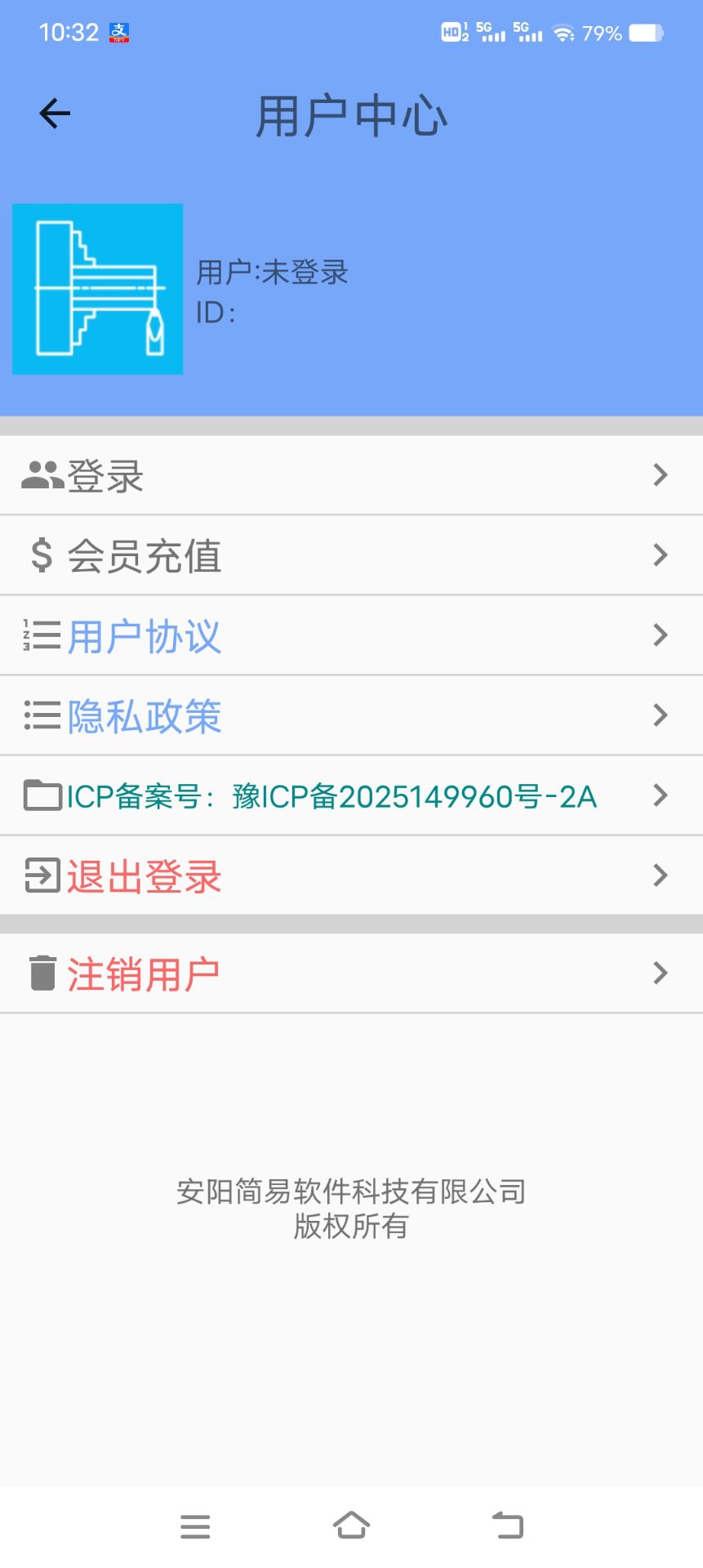Tap the back arrow in the title bar
The height and width of the screenshot is (1568, 703).
click(x=54, y=114)
